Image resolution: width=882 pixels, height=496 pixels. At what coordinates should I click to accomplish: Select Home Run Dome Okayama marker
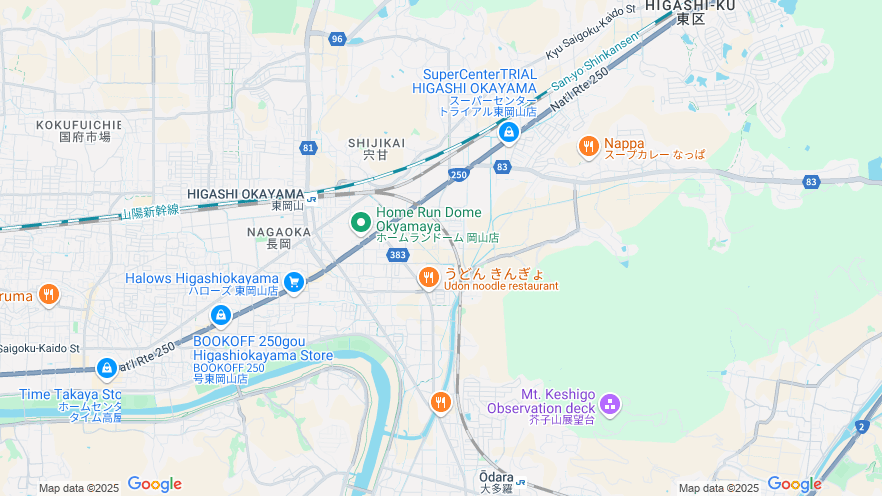pos(360,222)
